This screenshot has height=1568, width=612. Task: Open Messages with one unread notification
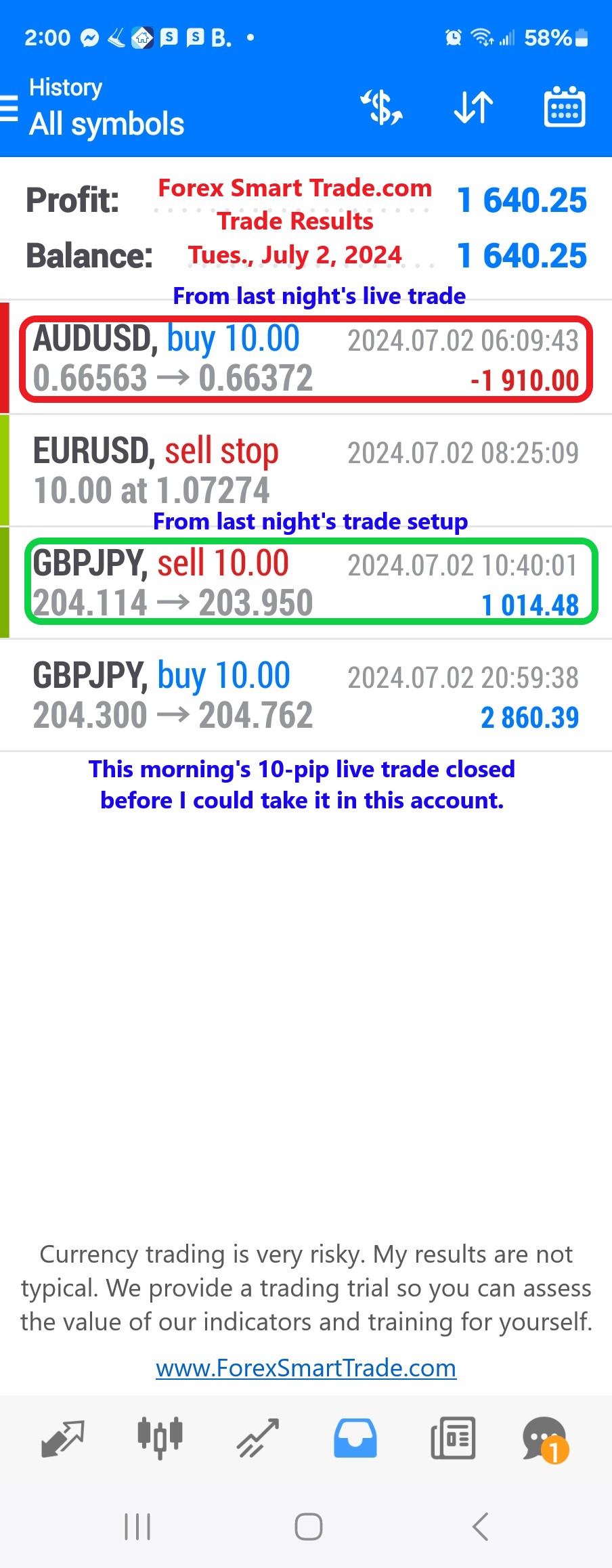point(546,1439)
